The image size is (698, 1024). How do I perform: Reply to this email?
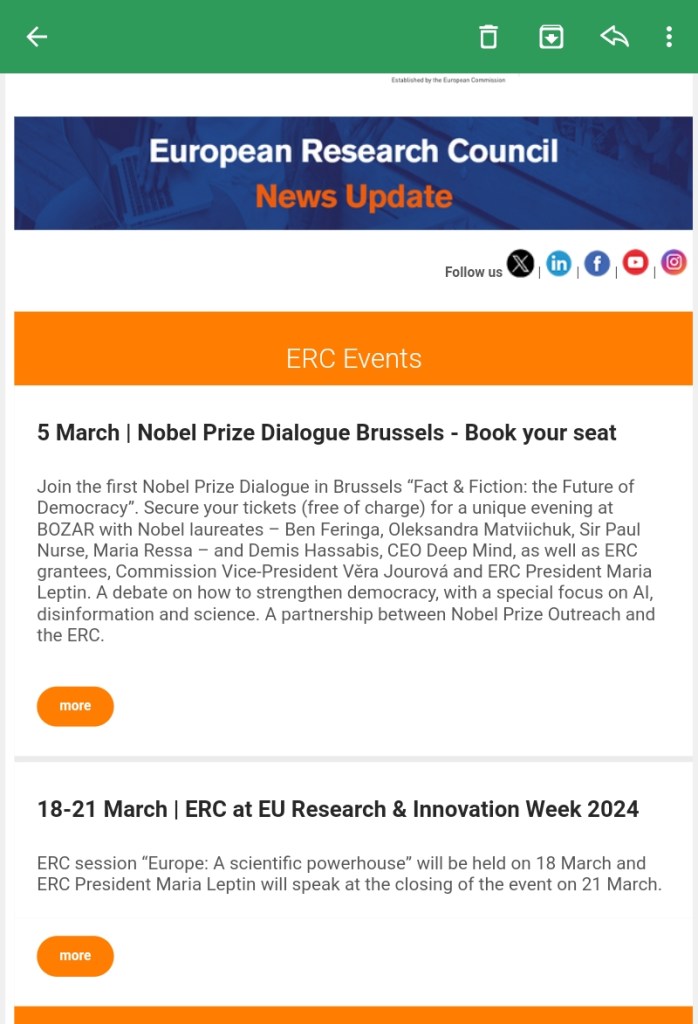click(x=614, y=37)
